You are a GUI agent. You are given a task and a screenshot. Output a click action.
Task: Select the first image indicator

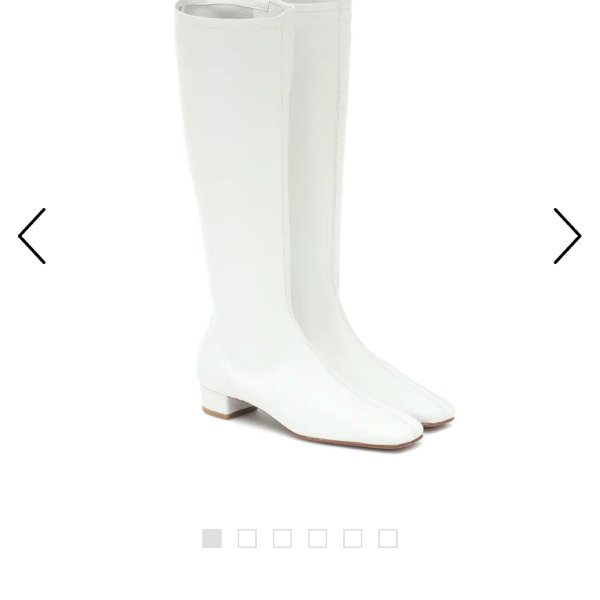212,538
